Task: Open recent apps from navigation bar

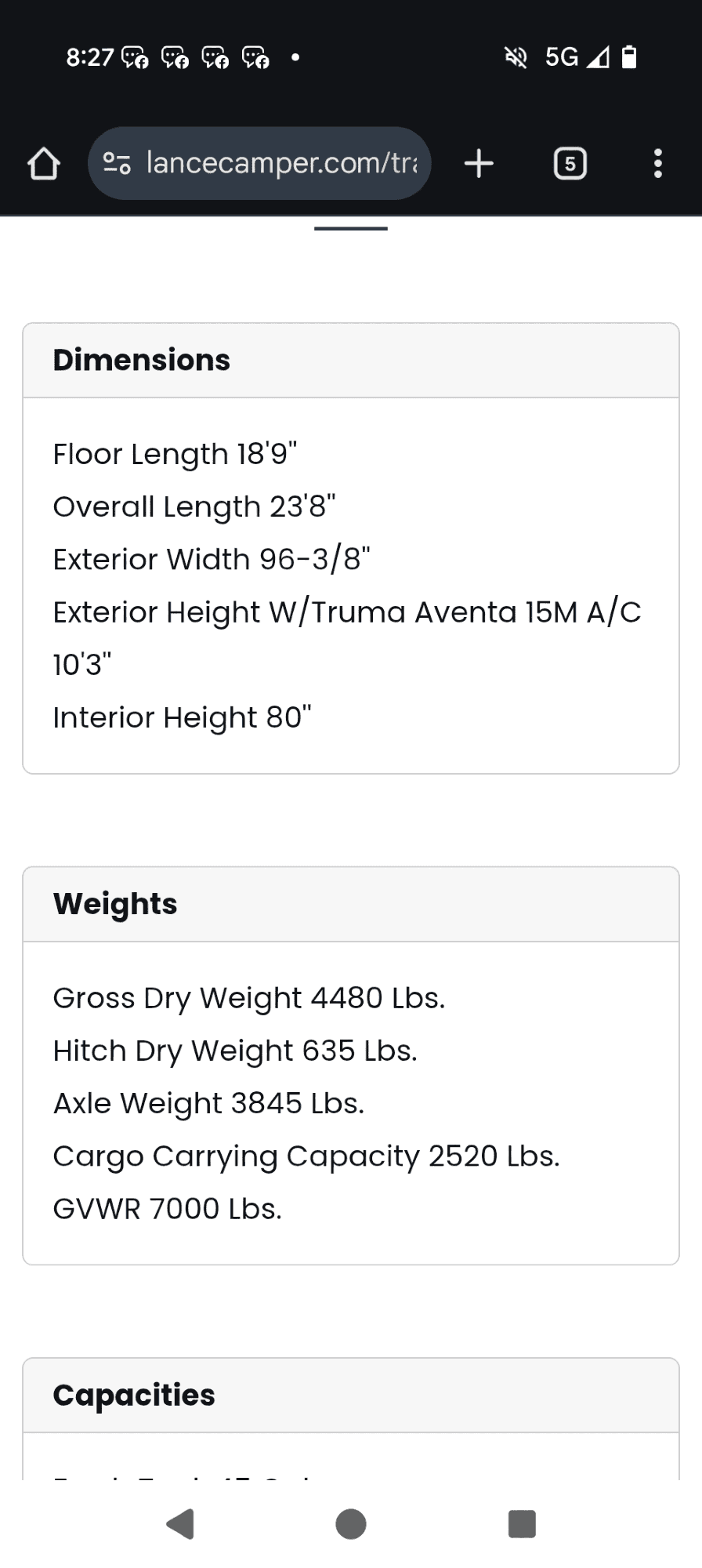Action: pyautogui.click(x=522, y=1524)
